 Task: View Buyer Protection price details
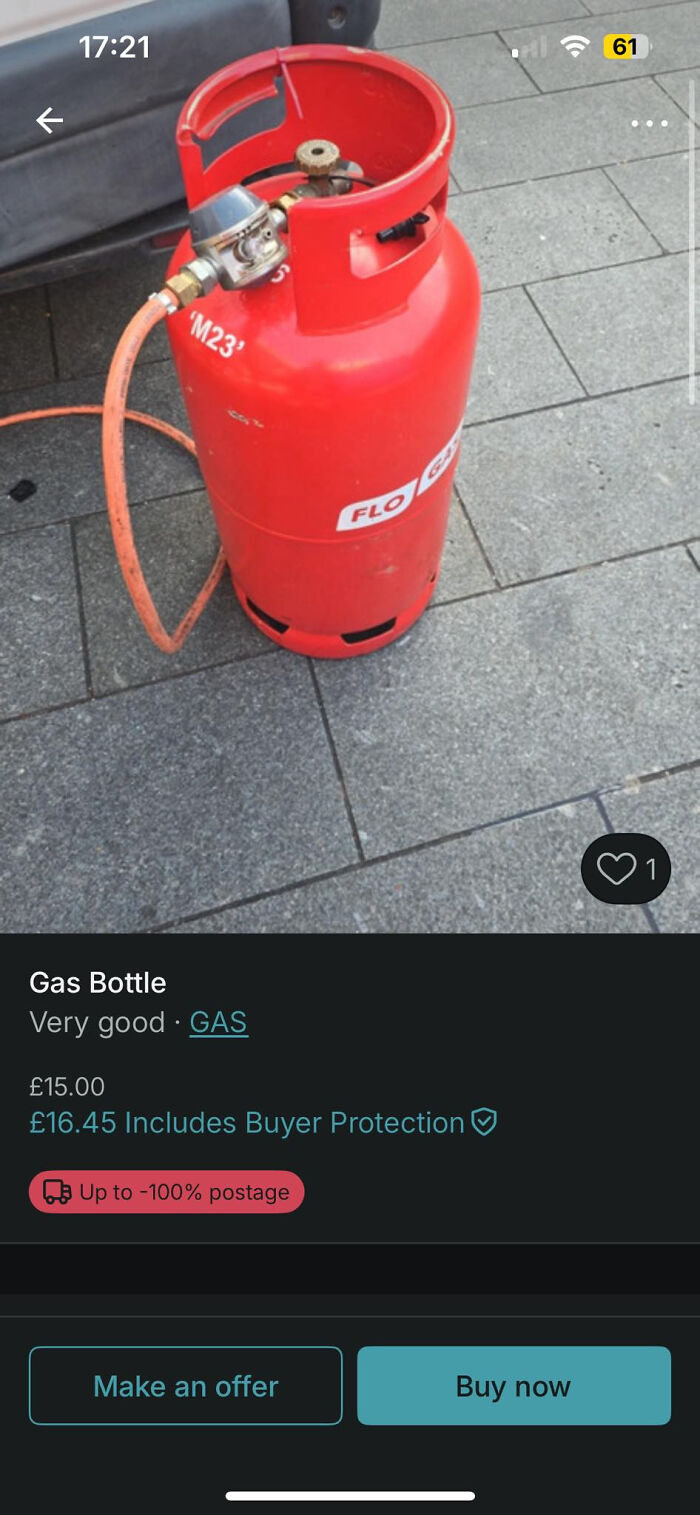262,1123
